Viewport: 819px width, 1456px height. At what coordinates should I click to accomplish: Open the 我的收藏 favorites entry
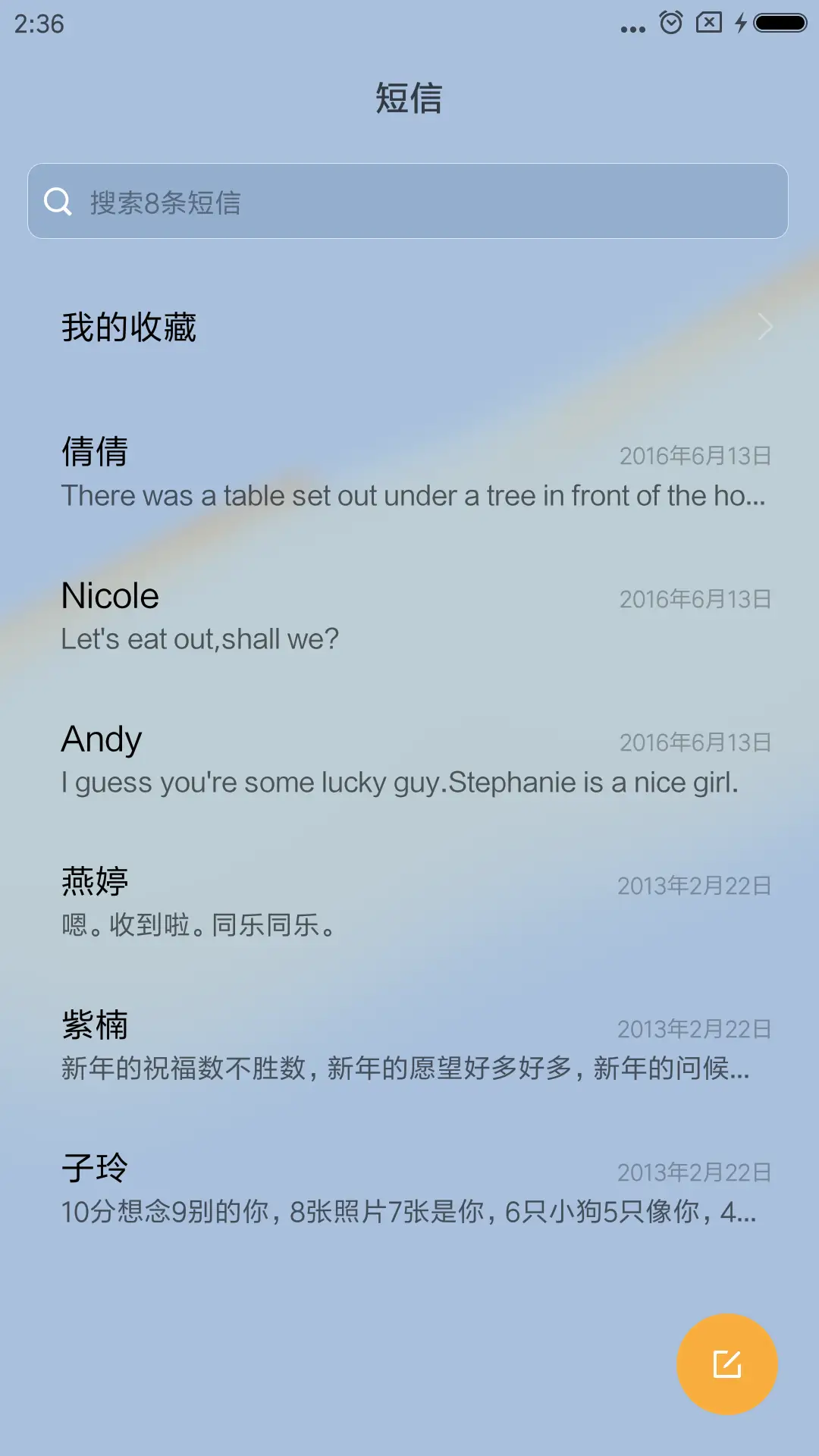129,328
